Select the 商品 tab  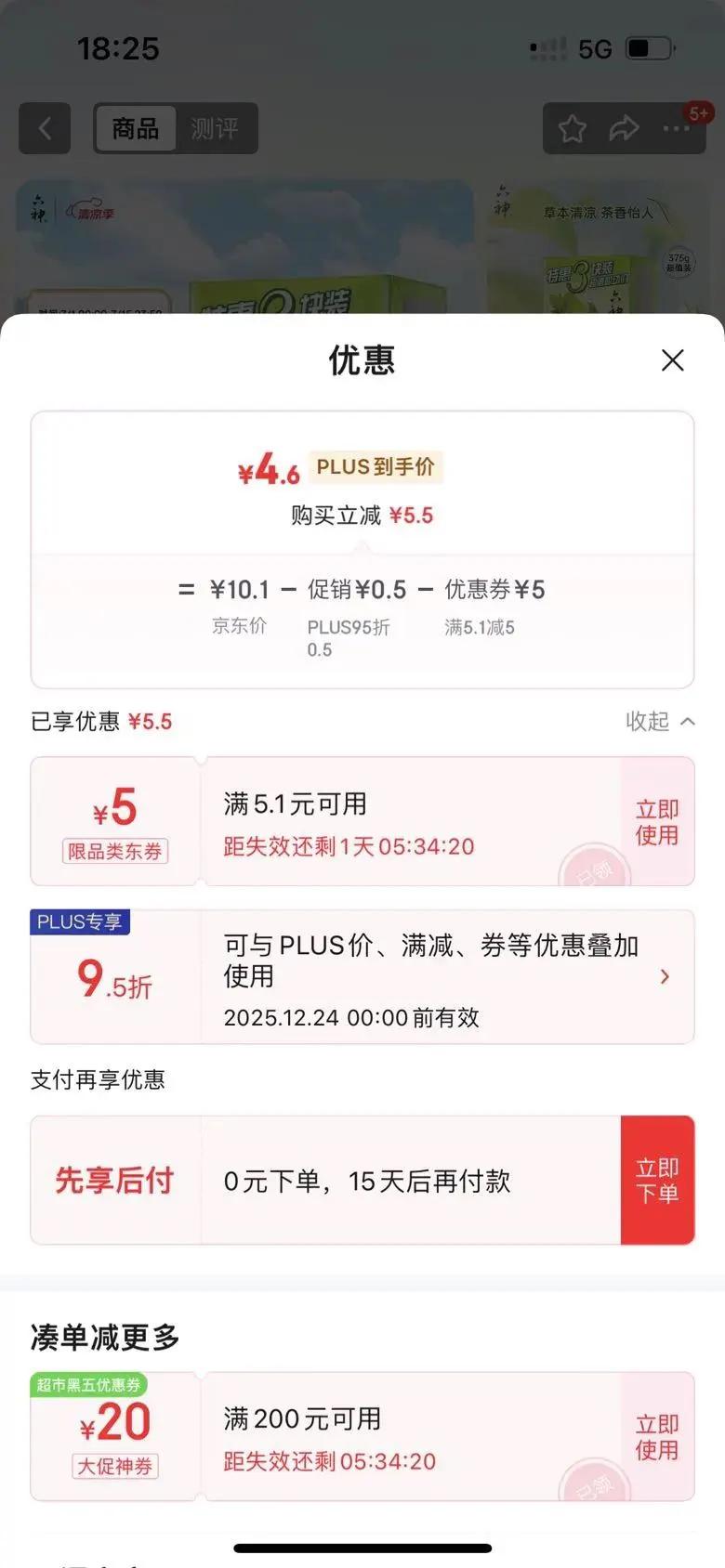[x=136, y=128]
